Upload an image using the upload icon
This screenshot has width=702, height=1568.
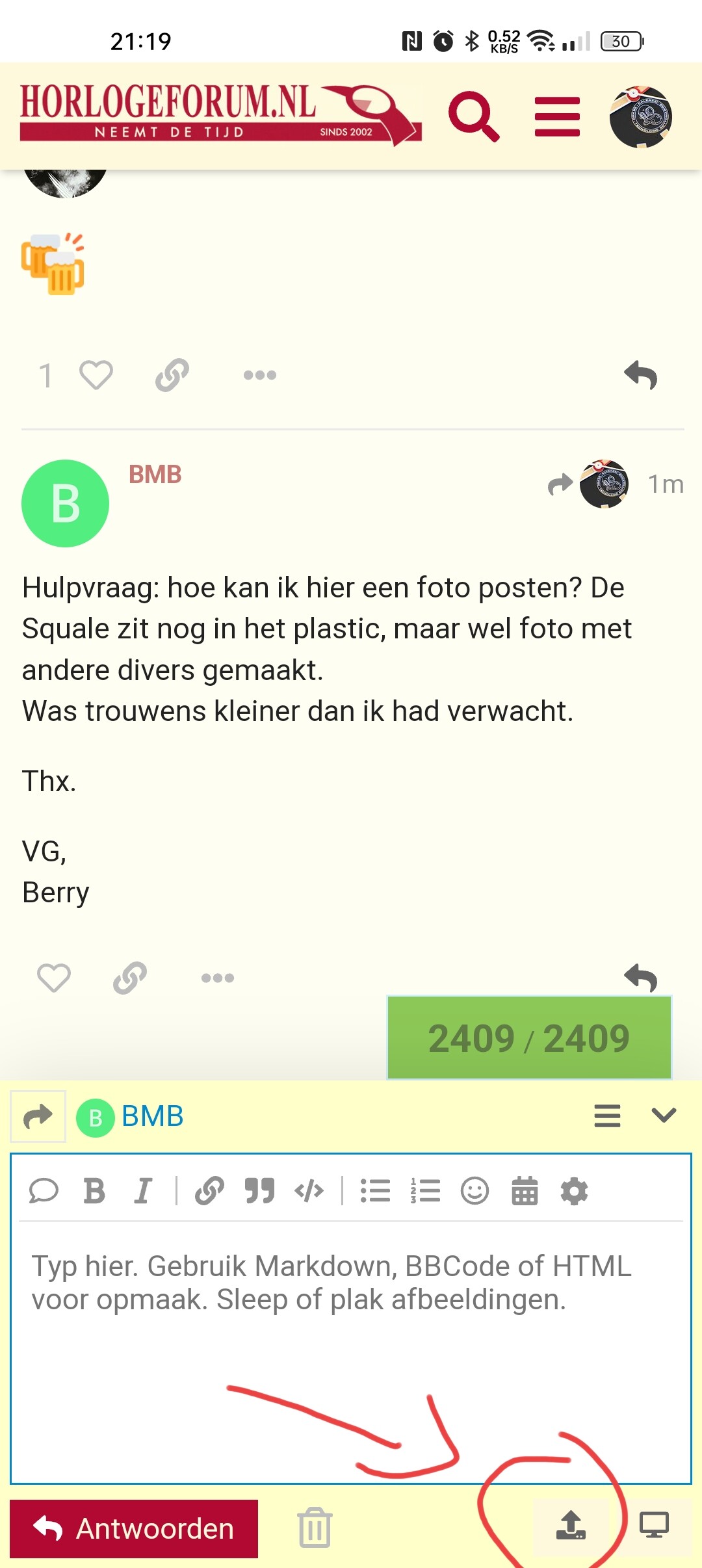[571, 1525]
